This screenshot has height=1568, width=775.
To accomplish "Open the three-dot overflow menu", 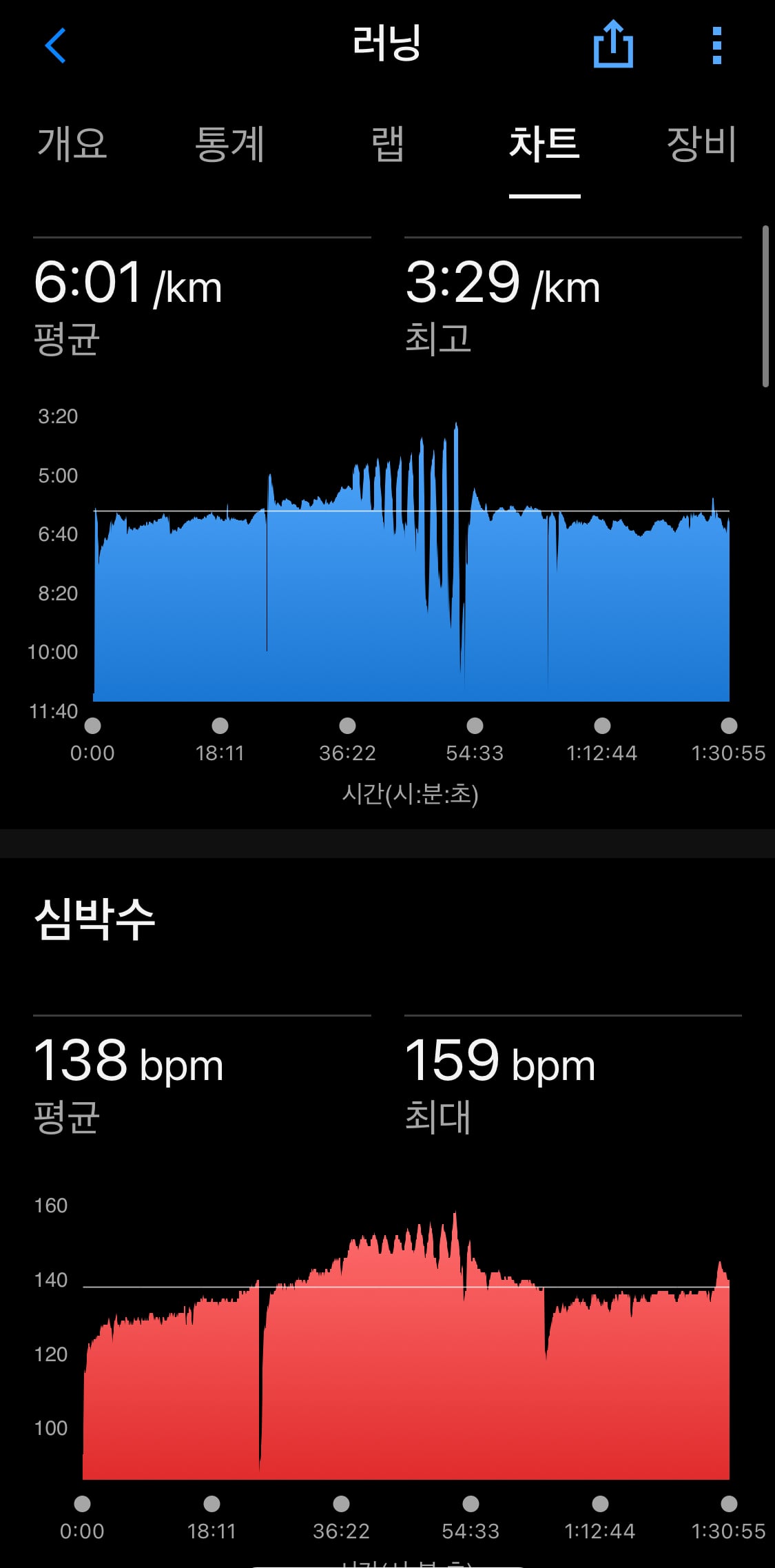I will pyautogui.click(x=717, y=45).
